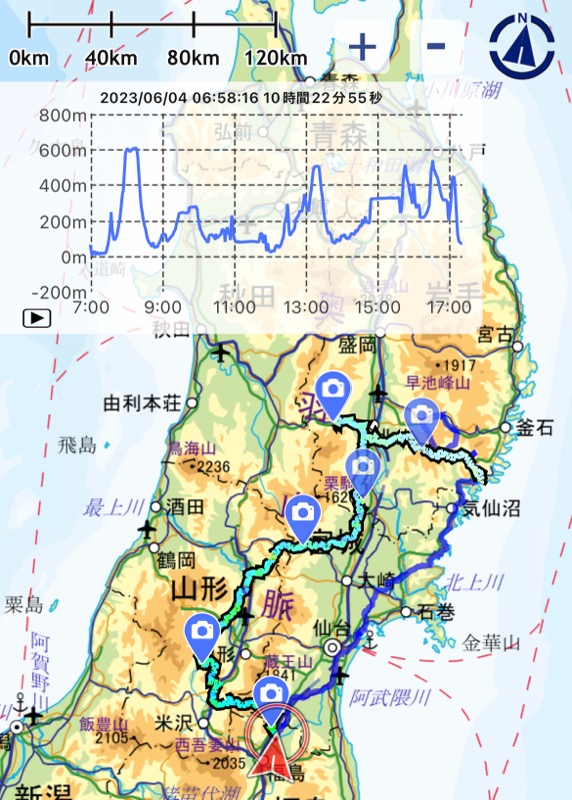Open photo marker nearest 鶴岡
This screenshot has width=572, height=800.
tap(202, 637)
